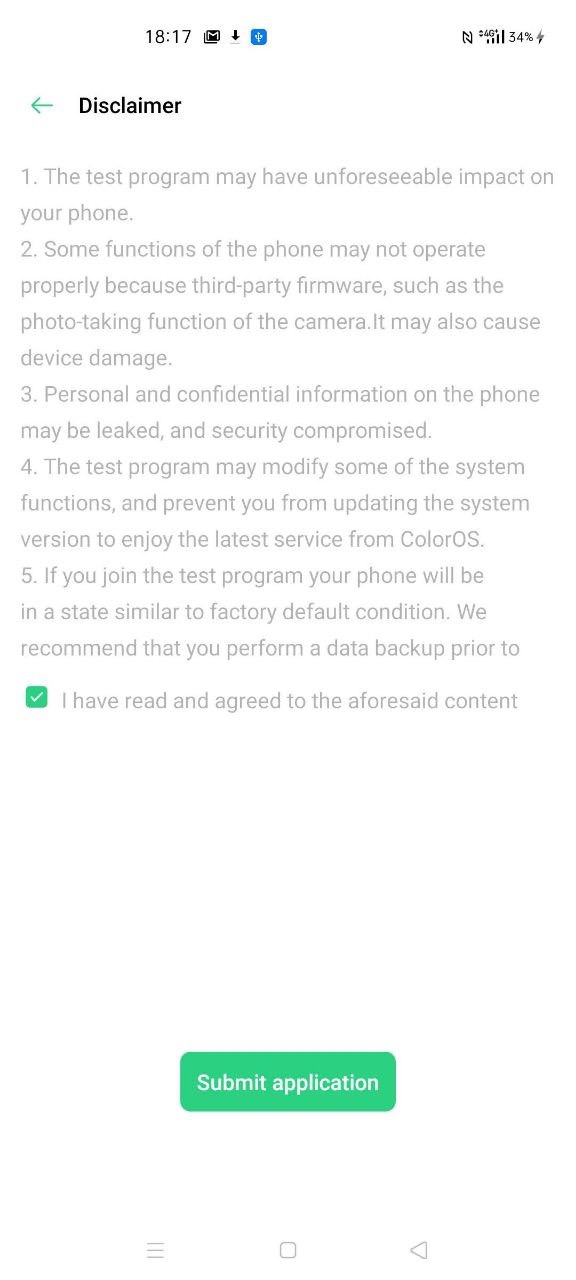Open recent apps from the navigation bar
This screenshot has height=1280, width=576.
tap(155, 1250)
